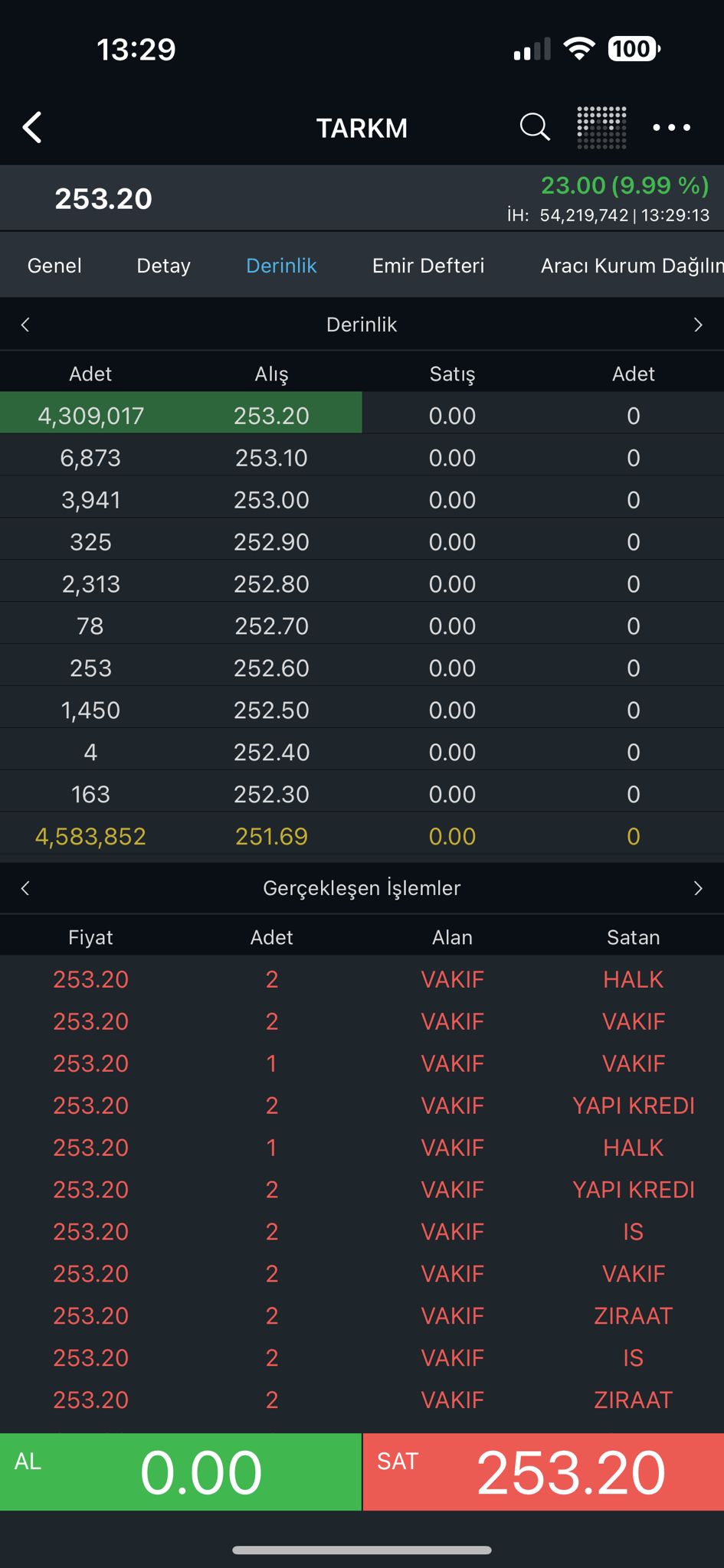
Task: Switch to the Detay tab
Action: click(163, 266)
